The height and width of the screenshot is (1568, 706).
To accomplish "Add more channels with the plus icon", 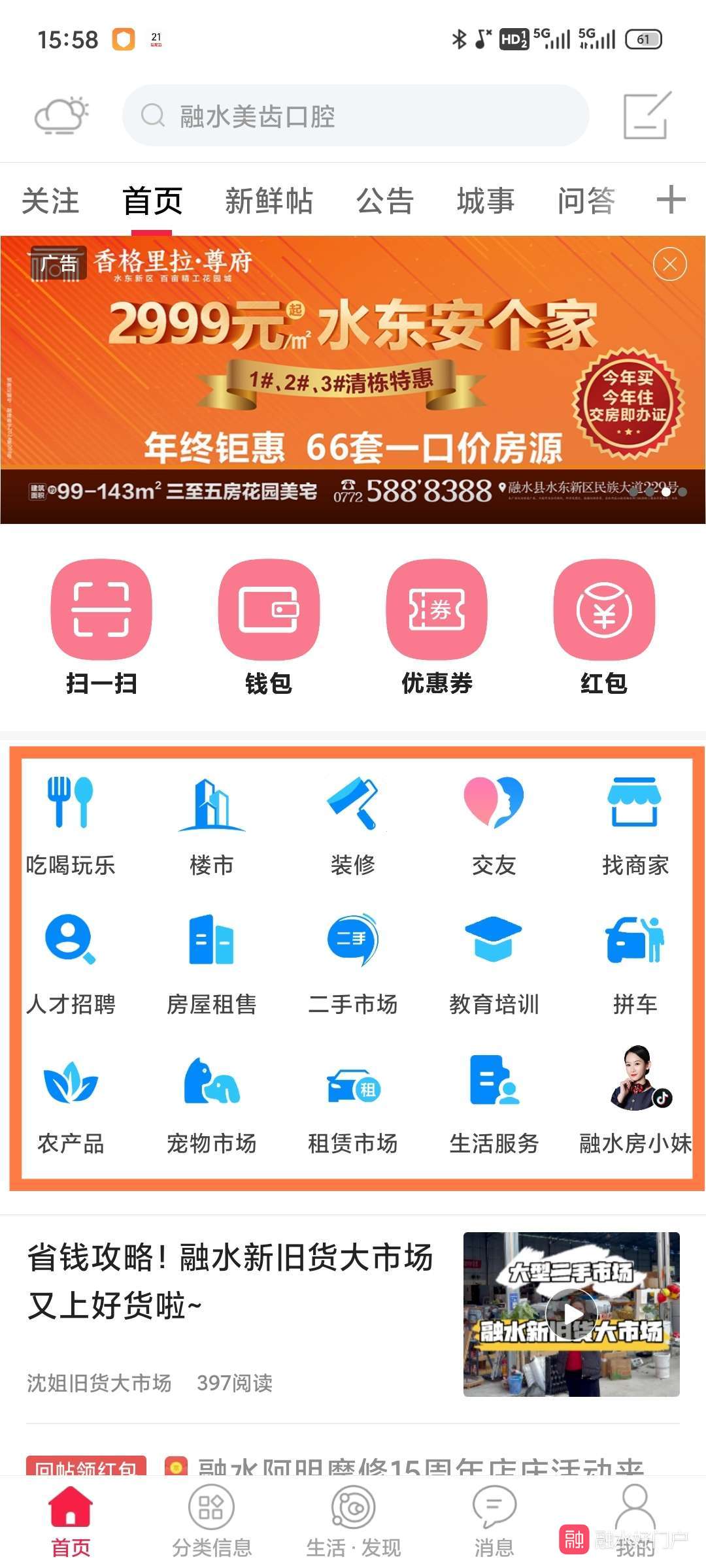I will (x=671, y=199).
